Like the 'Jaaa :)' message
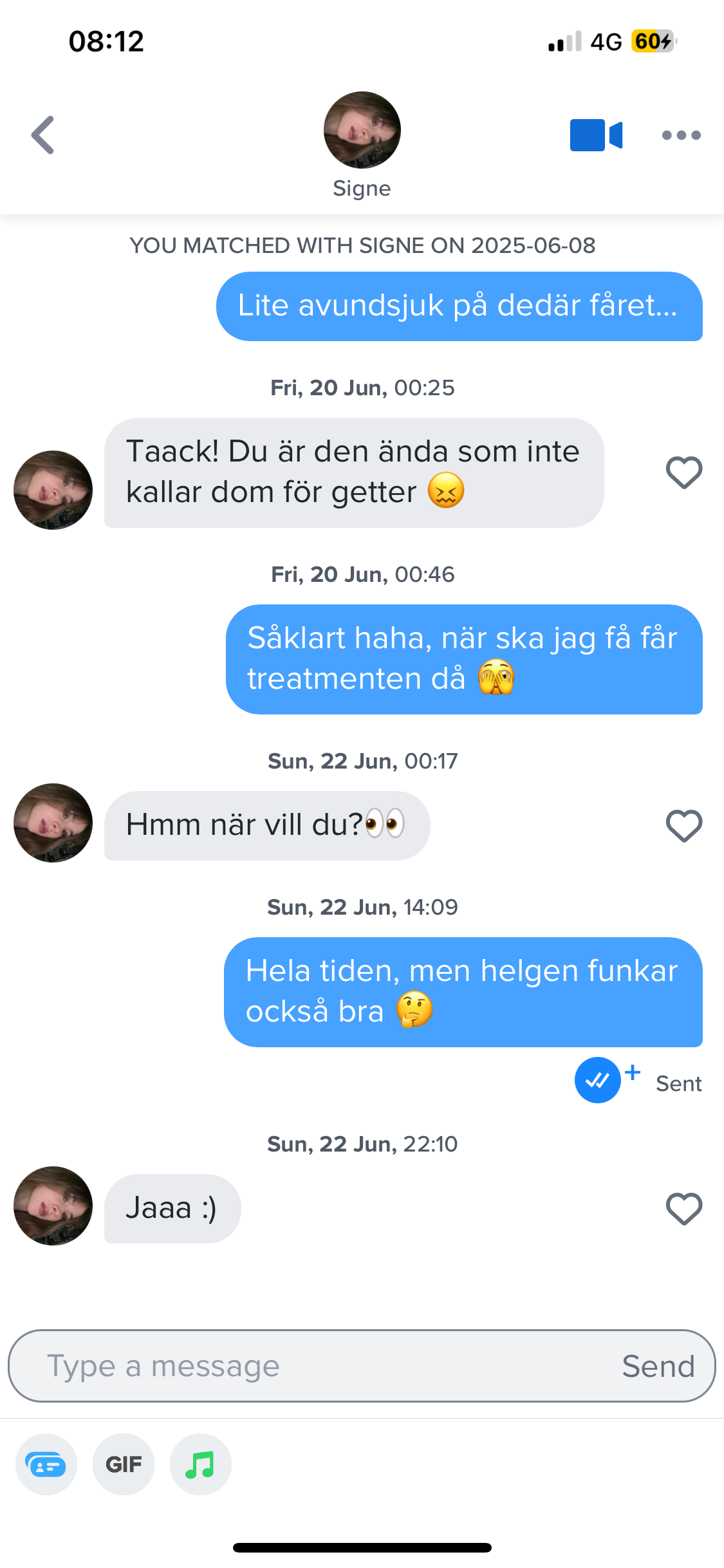The image size is (724, 1568). 683,1209
